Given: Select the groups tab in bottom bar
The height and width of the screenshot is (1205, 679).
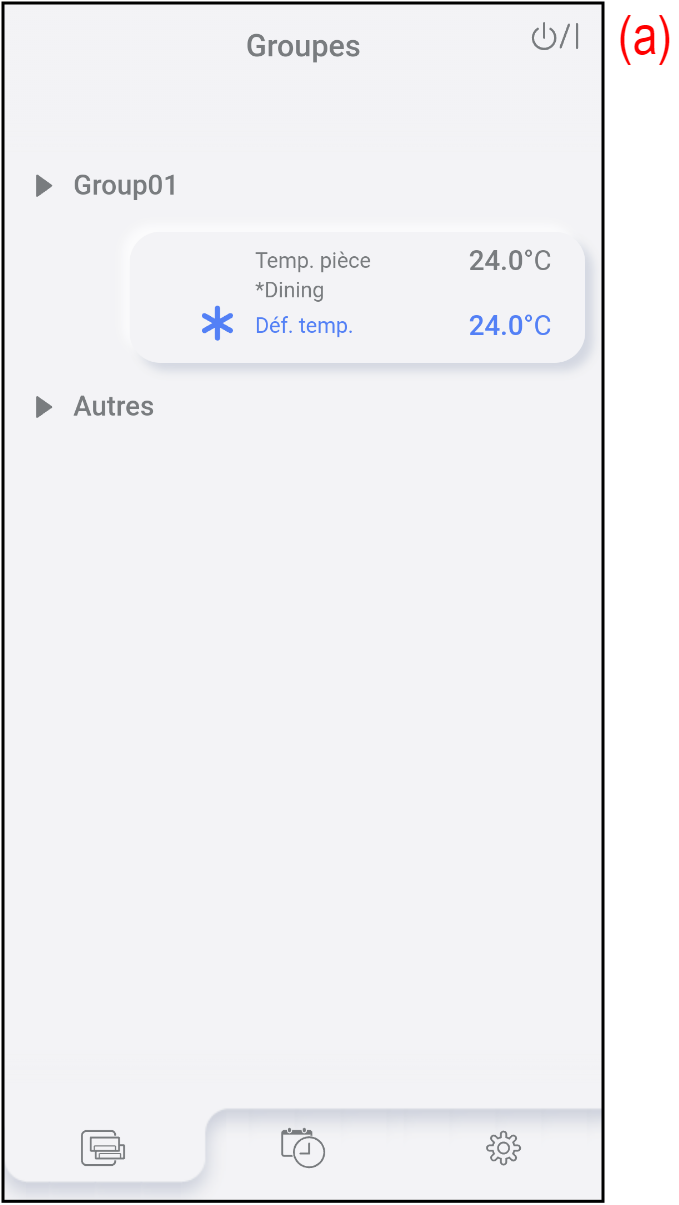Looking at the screenshot, I should point(104,1147).
